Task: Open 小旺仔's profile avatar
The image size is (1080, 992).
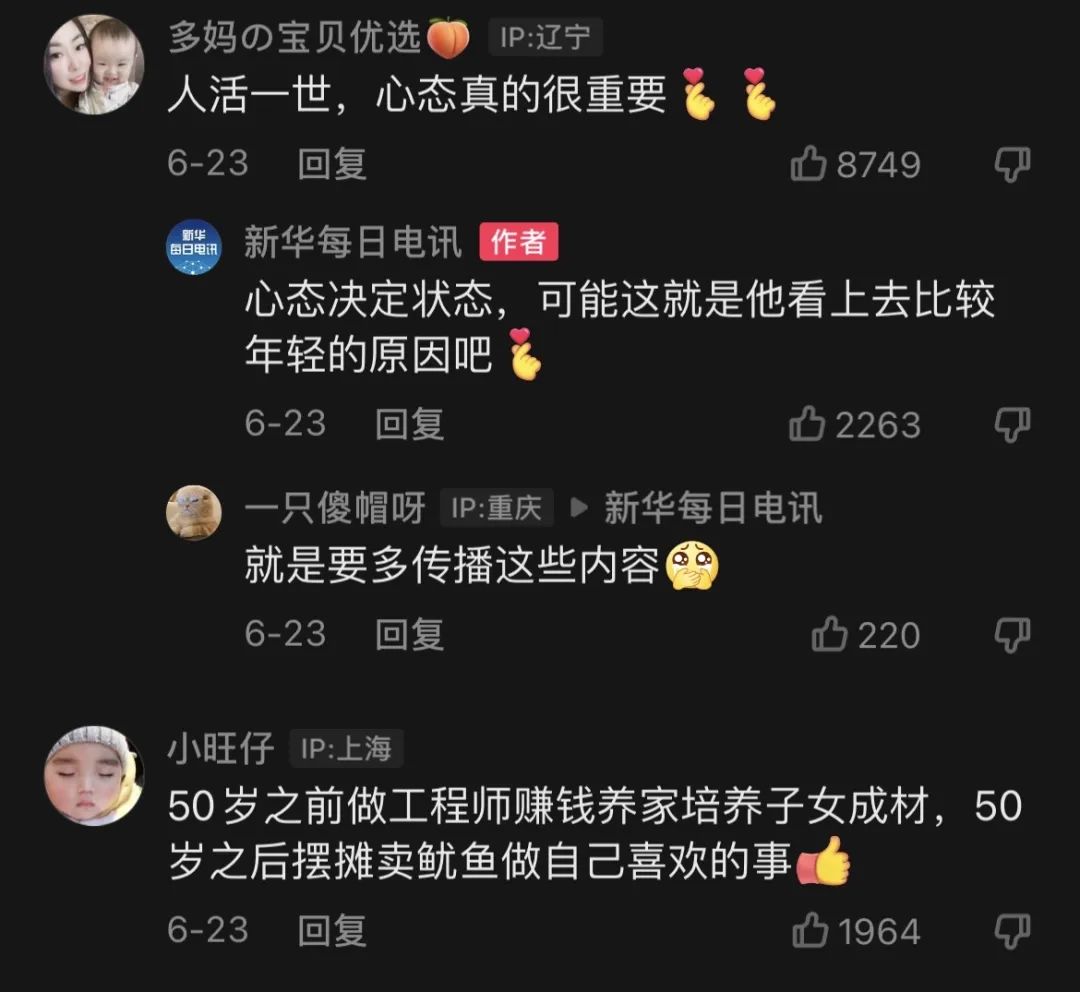Action: (x=93, y=776)
